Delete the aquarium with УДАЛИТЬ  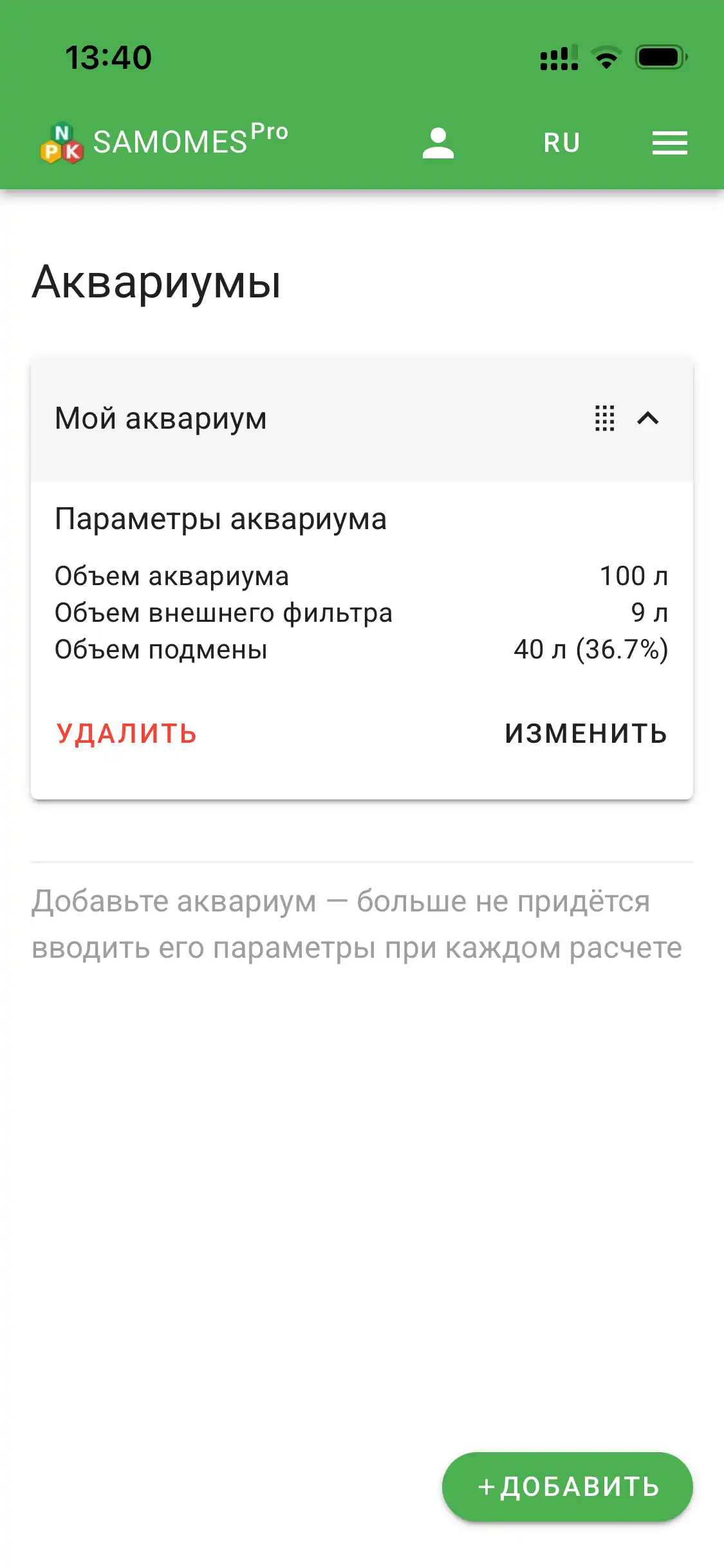point(127,734)
